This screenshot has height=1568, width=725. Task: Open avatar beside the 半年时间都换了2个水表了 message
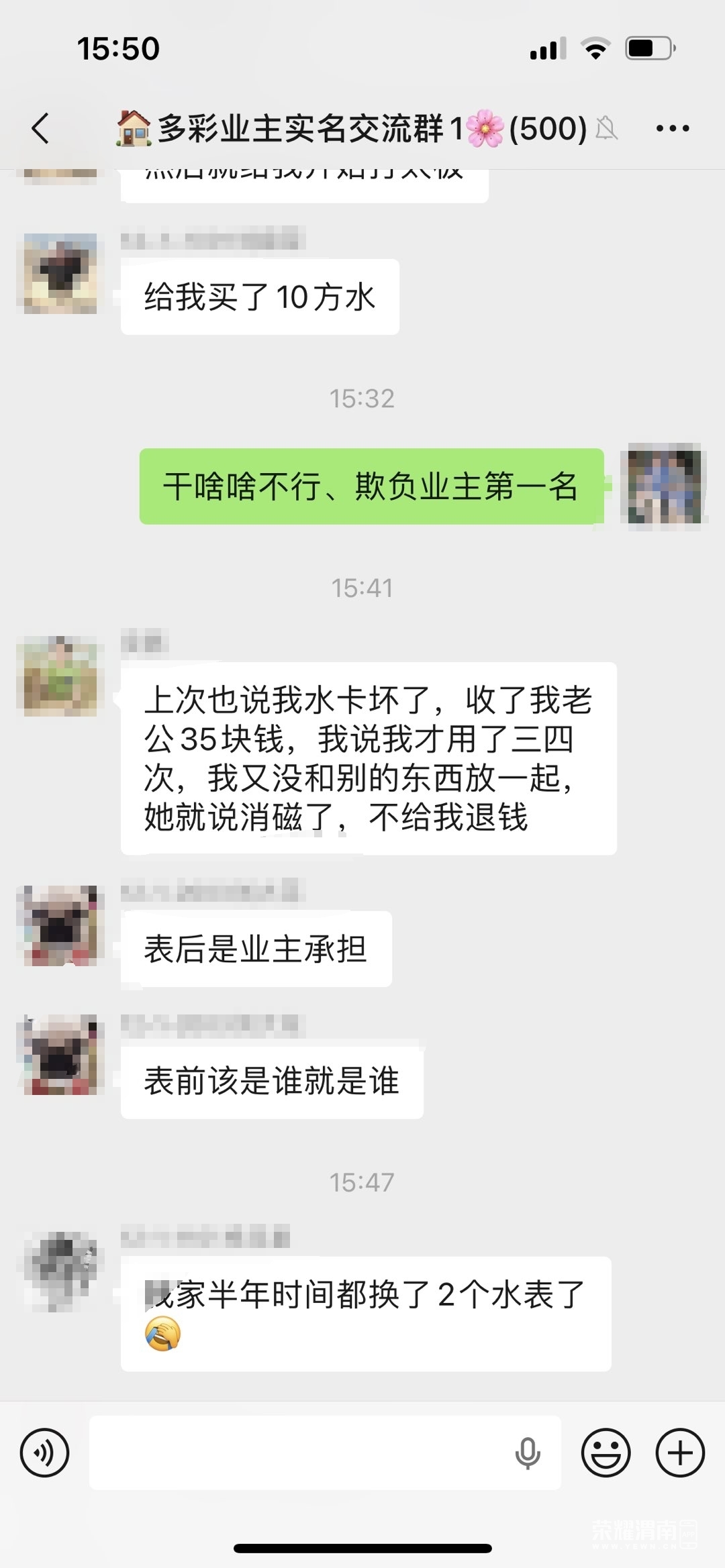click(60, 1271)
